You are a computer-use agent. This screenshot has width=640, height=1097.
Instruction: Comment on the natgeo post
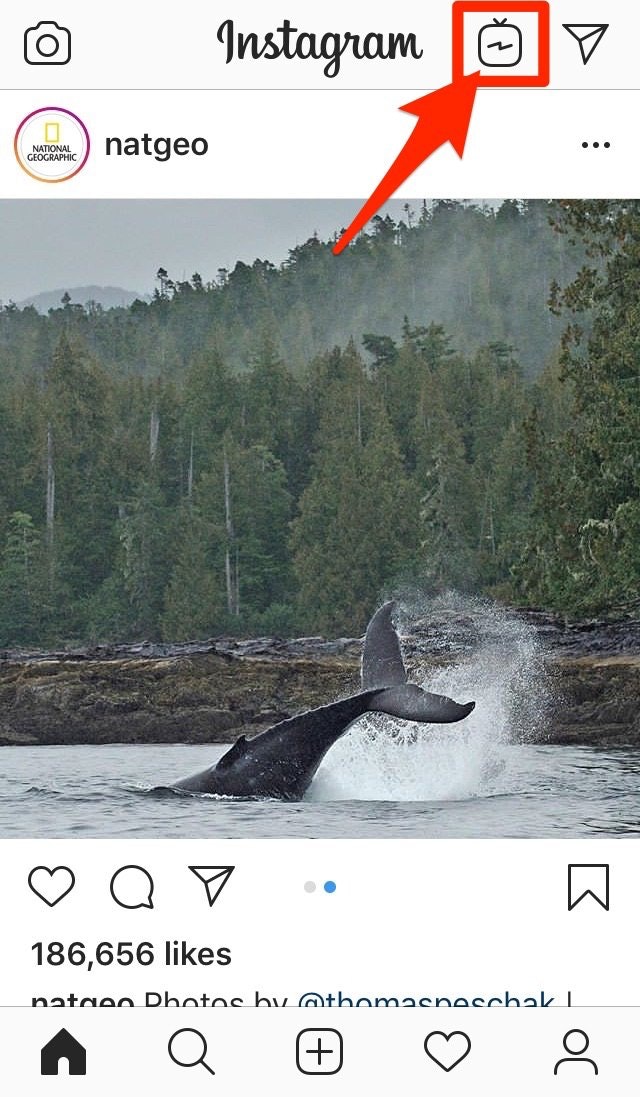[x=131, y=886]
